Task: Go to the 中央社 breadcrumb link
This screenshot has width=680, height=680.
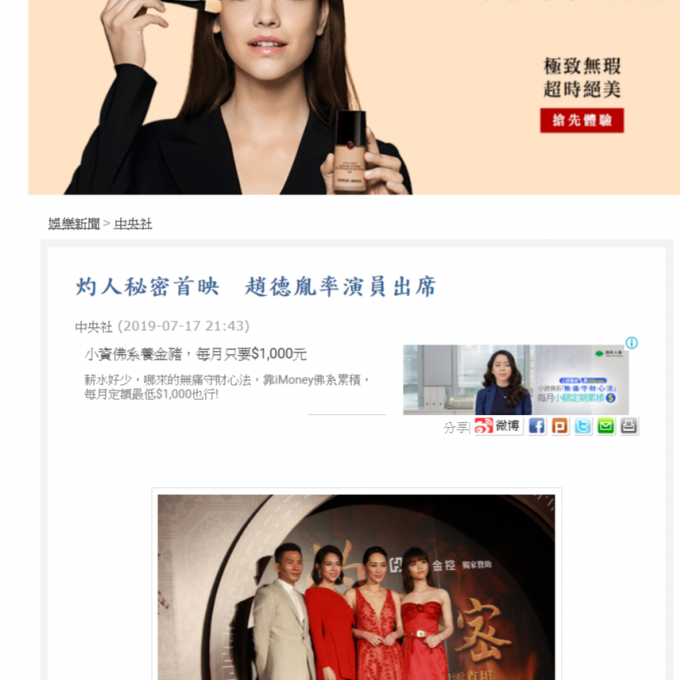Action: pos(133,224)
